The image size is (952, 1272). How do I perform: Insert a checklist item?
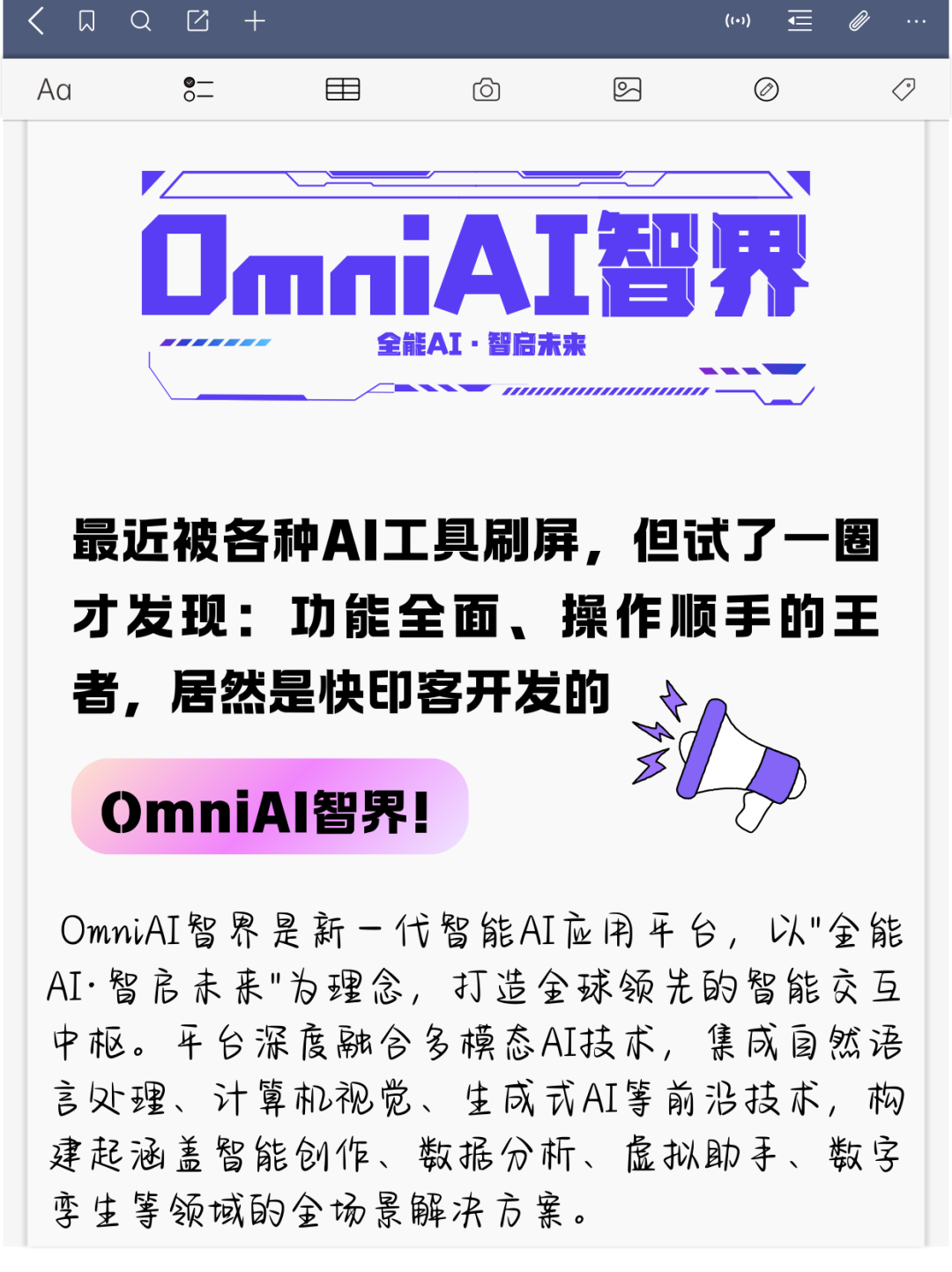pos(198,90)
